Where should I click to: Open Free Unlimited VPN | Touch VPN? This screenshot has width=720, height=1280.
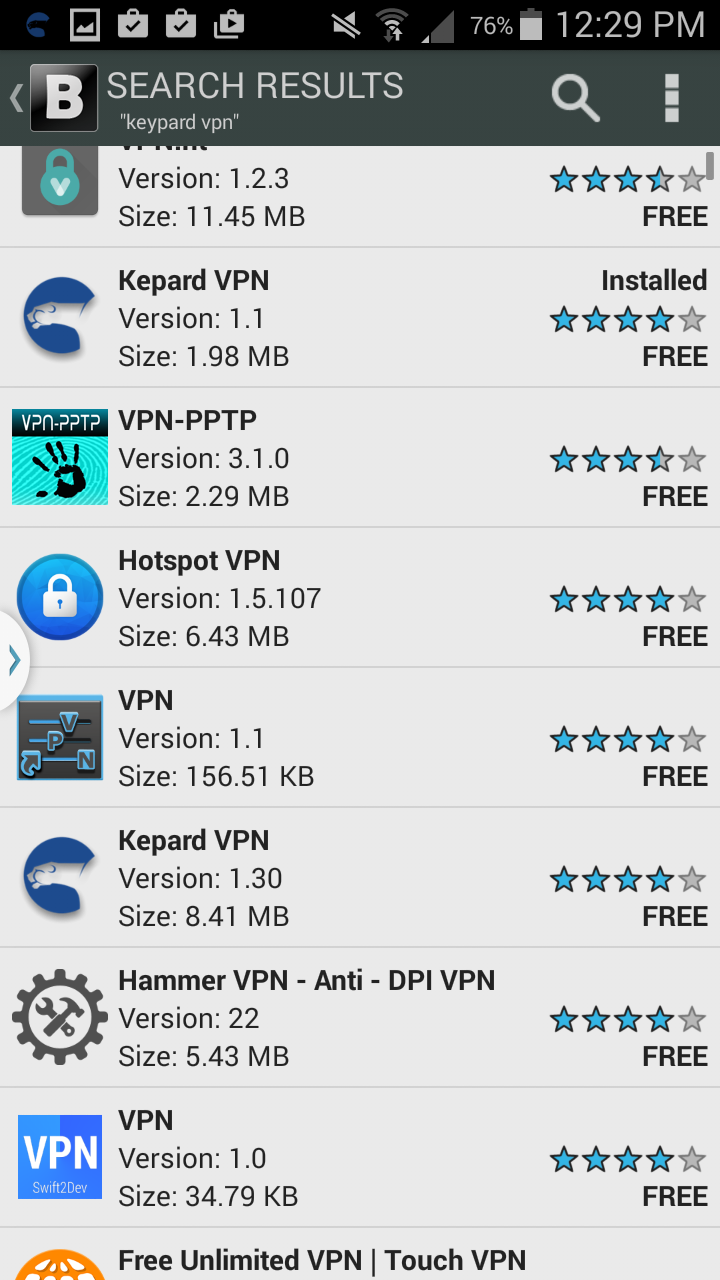[x=360, y=1258]
